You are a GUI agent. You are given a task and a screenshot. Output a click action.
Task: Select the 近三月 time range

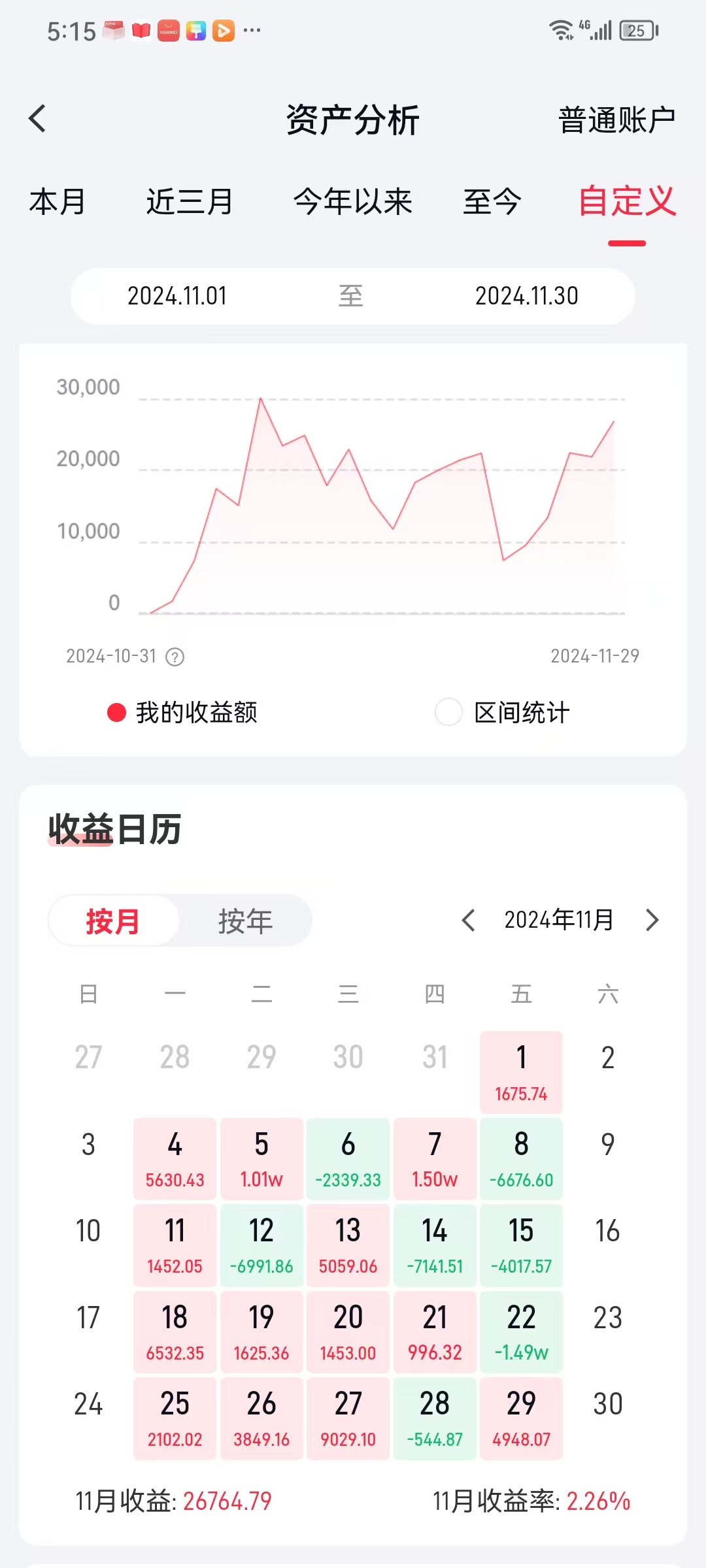click(190, 201)
